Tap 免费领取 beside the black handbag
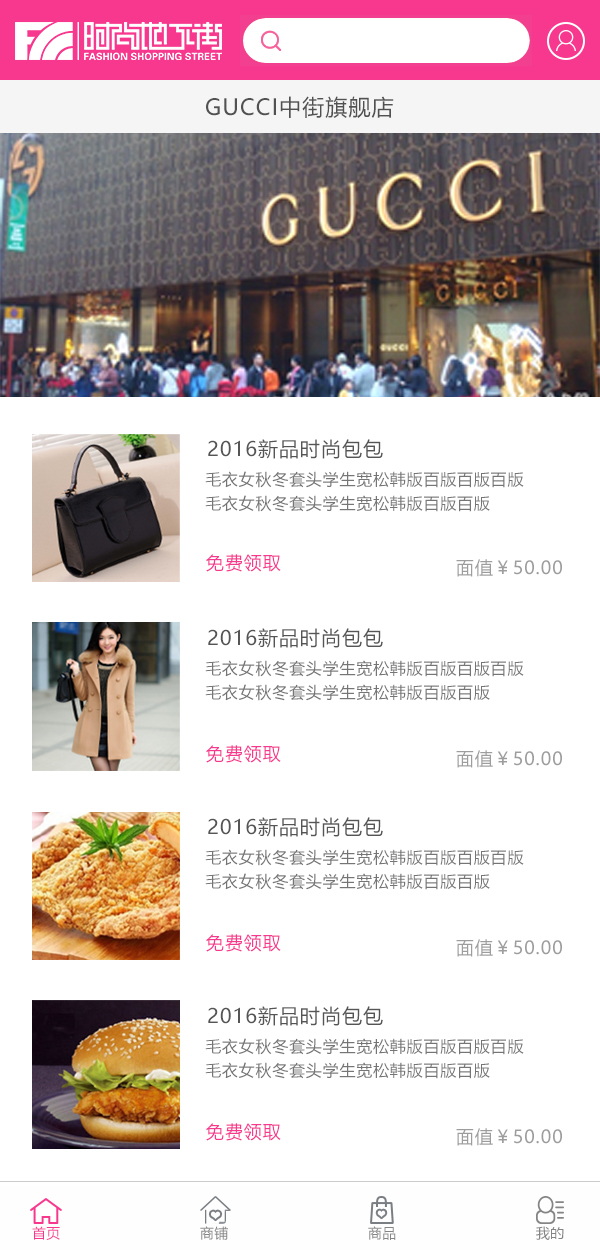The width and height of the screenshot is (600, 1250). (x=243, y=563)
